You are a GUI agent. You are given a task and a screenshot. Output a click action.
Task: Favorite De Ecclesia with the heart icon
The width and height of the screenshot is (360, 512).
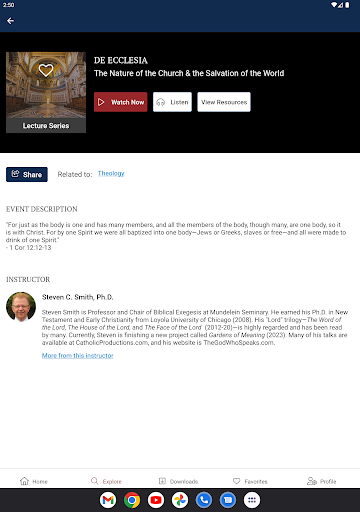coord(46,70)
